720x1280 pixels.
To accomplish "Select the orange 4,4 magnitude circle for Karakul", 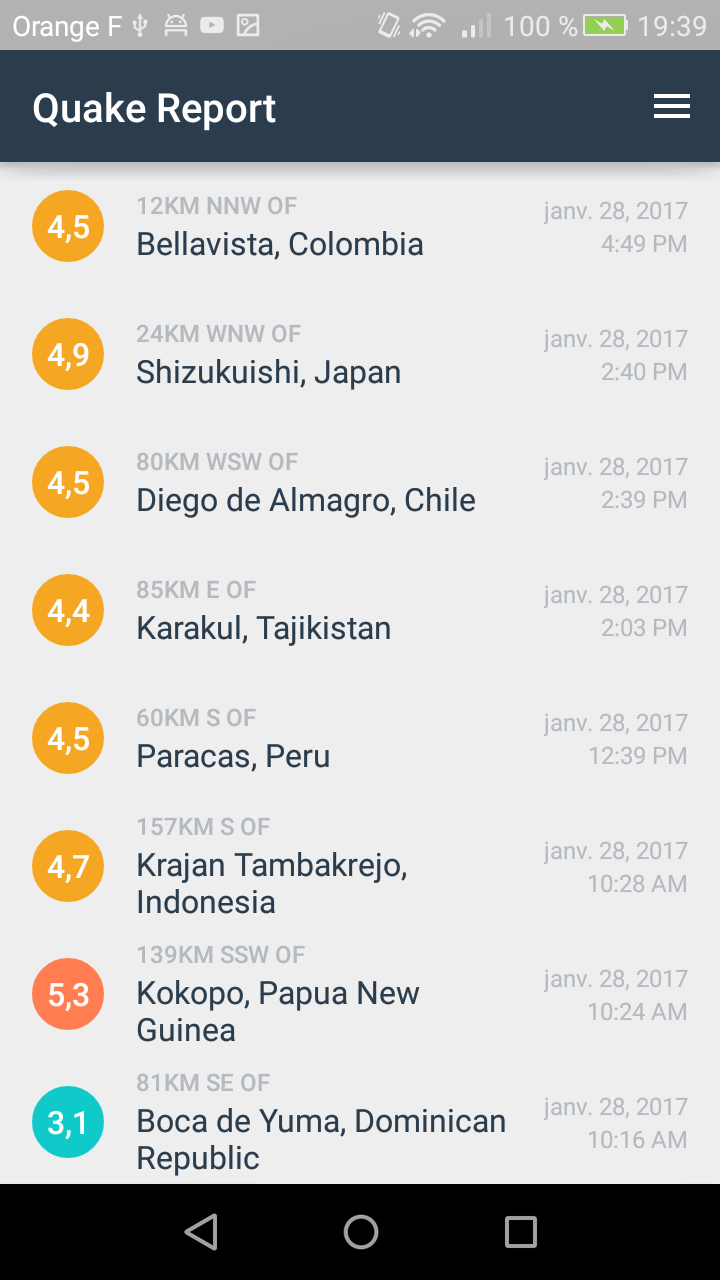I will [x=67, y=610].
